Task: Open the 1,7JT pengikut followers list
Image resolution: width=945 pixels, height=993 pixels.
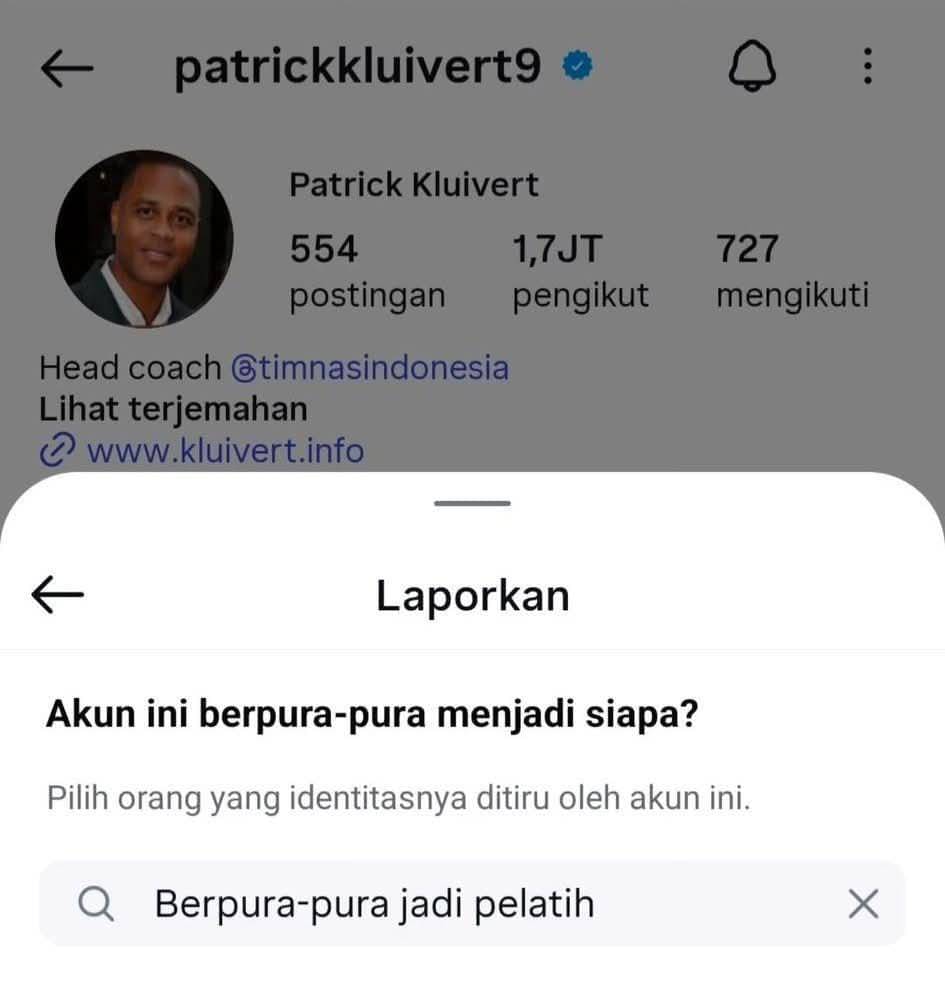Action: [x=580, y=271]
